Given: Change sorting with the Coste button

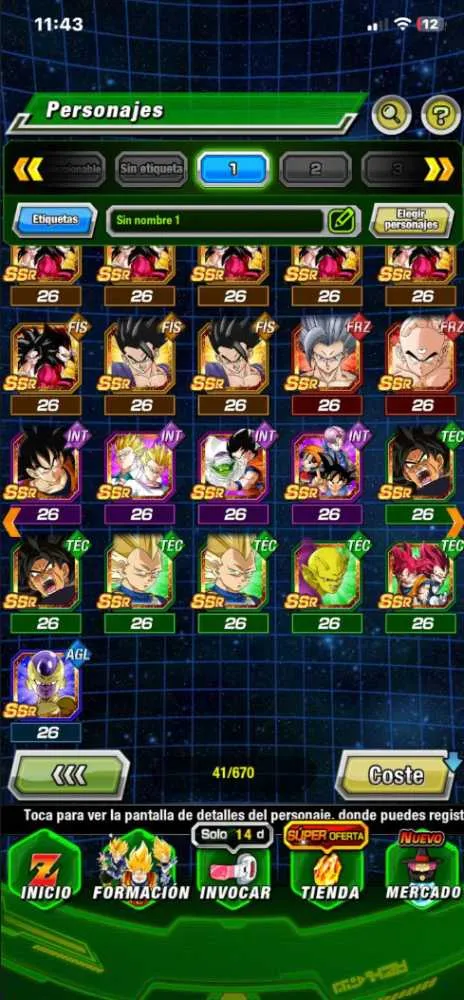Looking at the screenshot, I should tap(395, 775).
